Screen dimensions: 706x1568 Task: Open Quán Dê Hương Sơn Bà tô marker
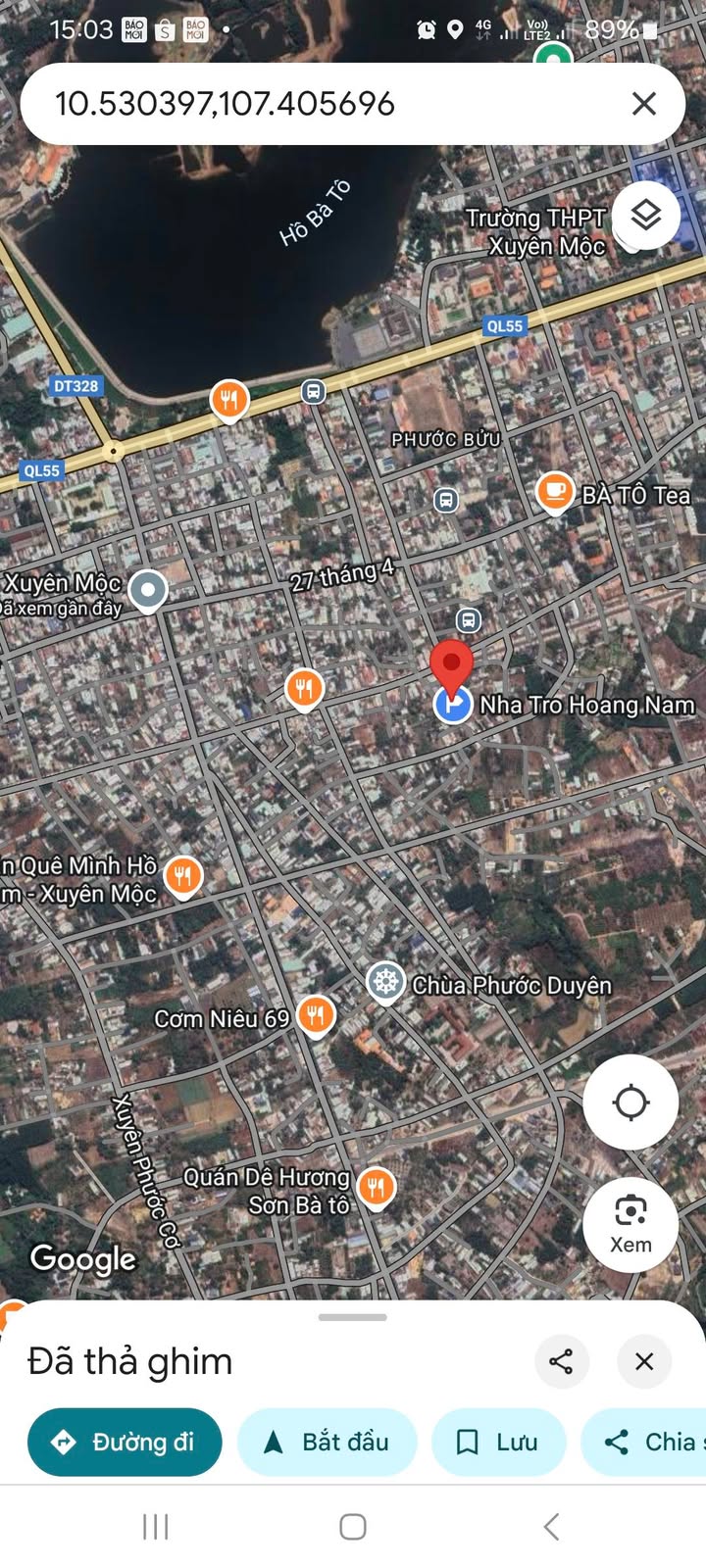(376, 1188)
